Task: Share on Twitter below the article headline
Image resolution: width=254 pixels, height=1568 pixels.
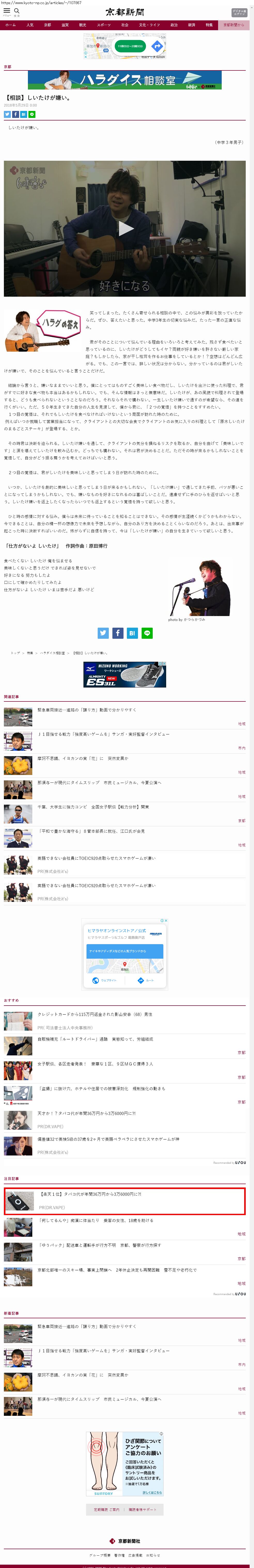Action: click(x=7, y=115)
